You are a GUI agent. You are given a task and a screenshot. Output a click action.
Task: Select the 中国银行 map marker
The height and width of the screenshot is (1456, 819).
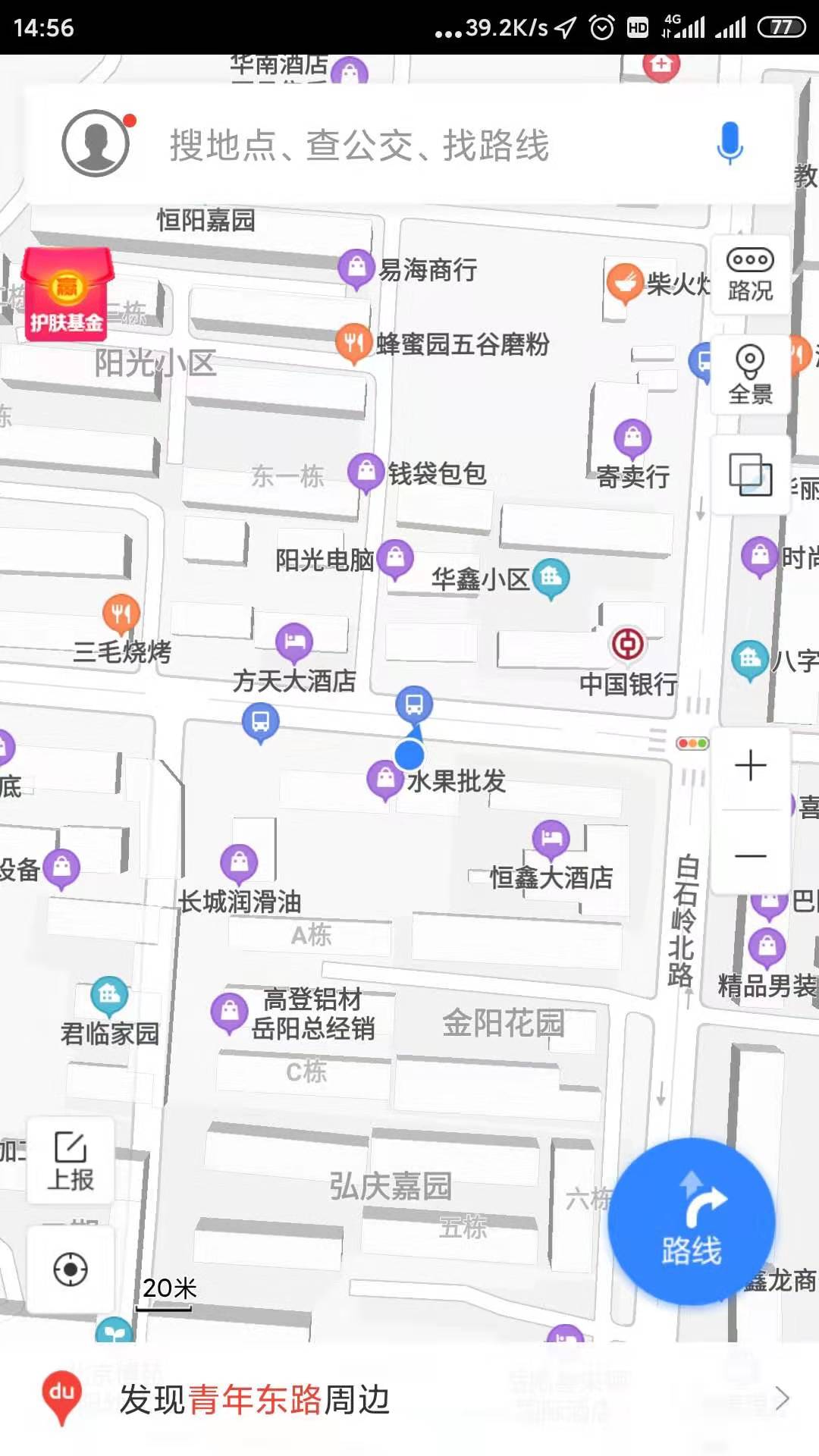628,645
